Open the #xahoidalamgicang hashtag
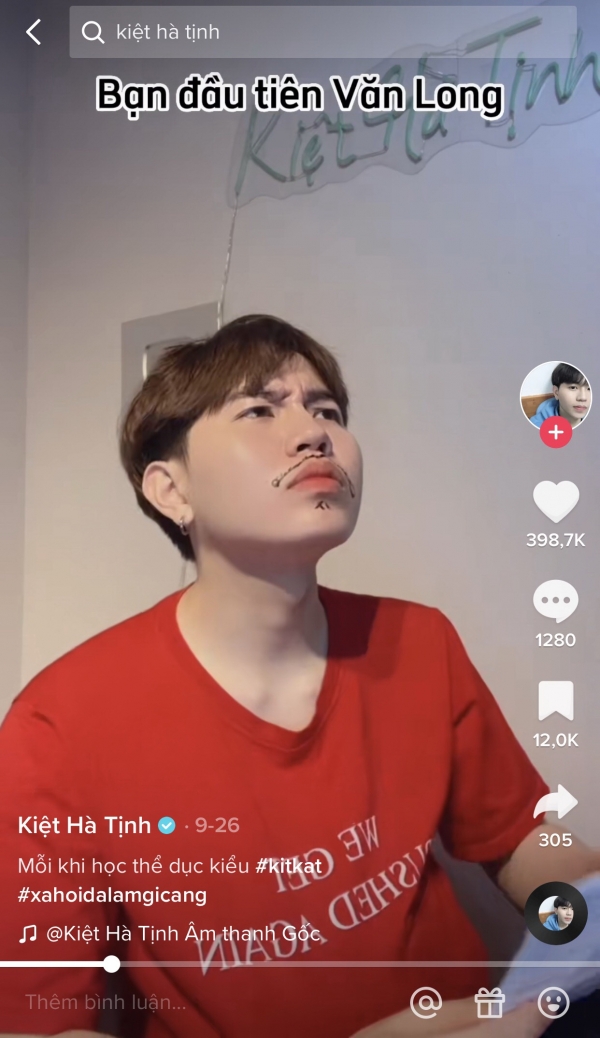600x1038 pixels. point(112,894)
